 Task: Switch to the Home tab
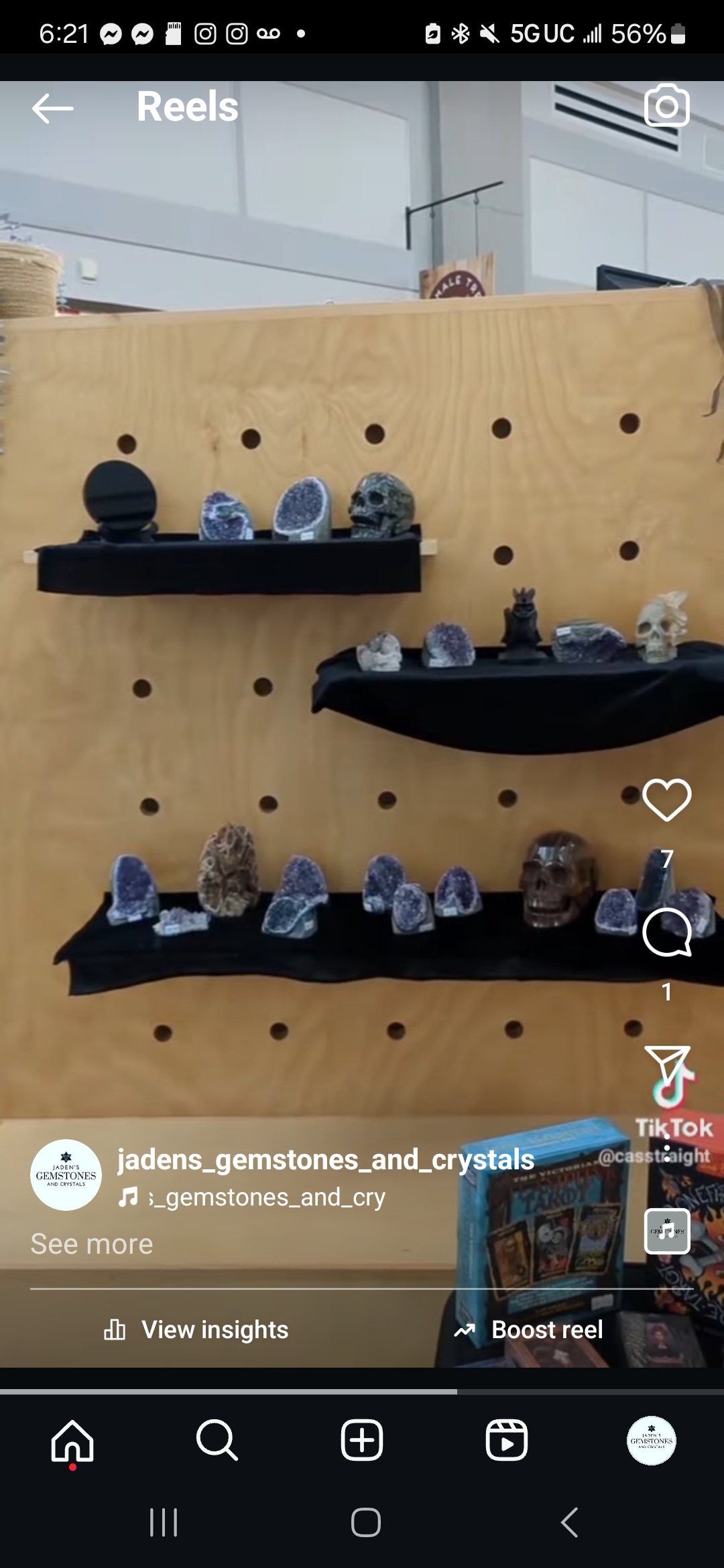tap(72, 1440)
